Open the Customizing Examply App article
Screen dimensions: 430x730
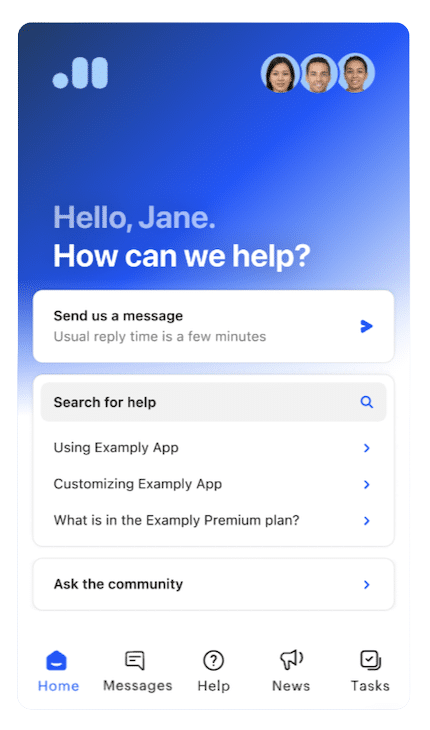214,484
